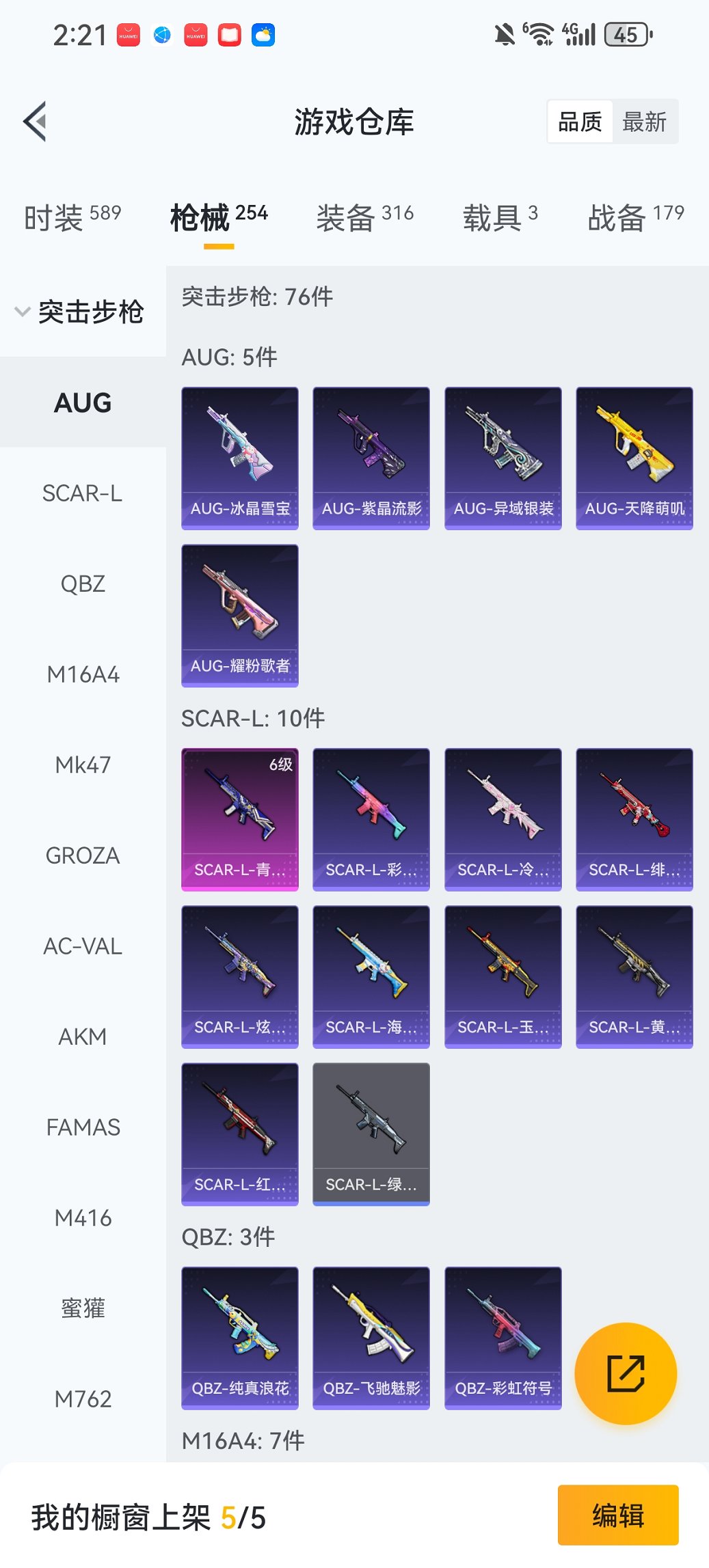Select SCAR-L in the side list
This screenshot has width=709, height=1568.
(x=83, y=493)
